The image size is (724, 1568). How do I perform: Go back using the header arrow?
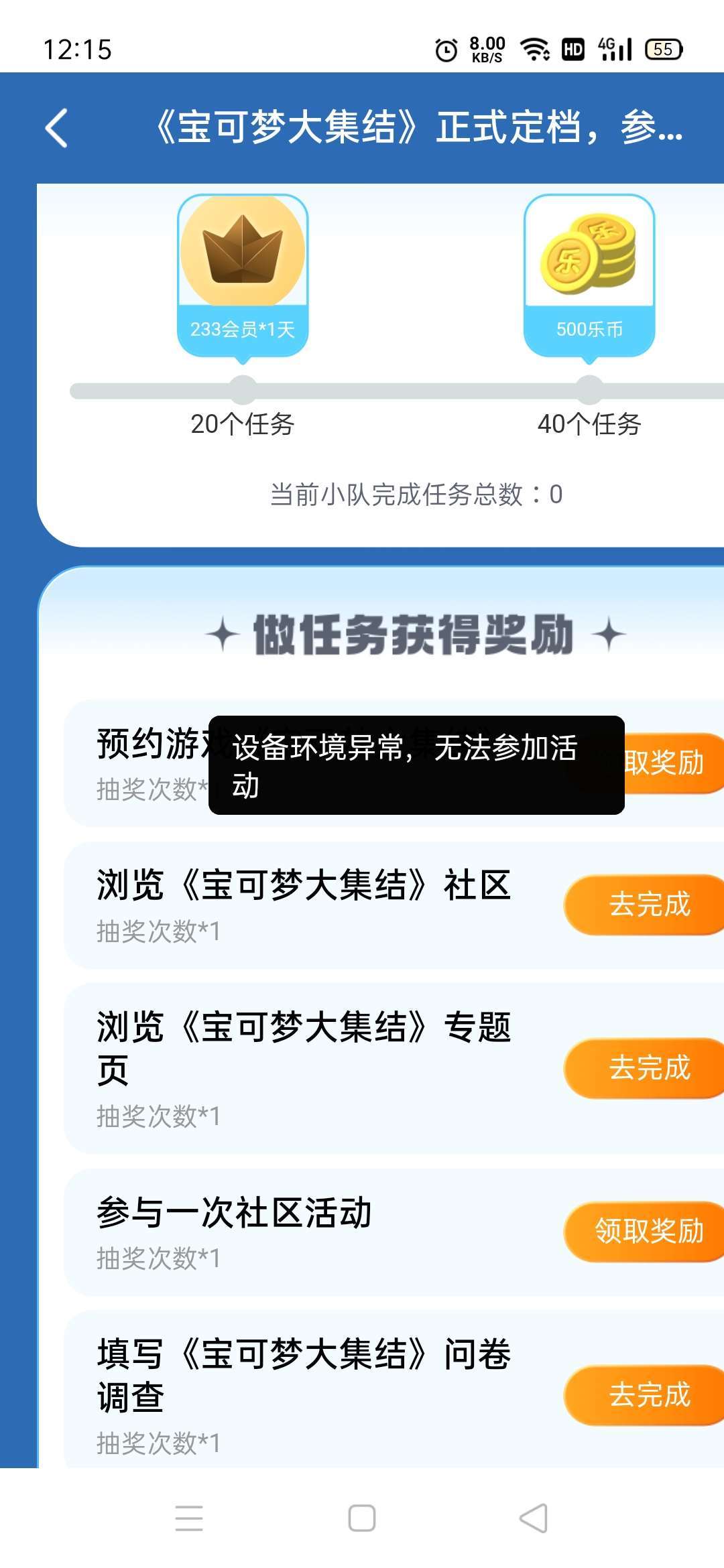[57, 127]
